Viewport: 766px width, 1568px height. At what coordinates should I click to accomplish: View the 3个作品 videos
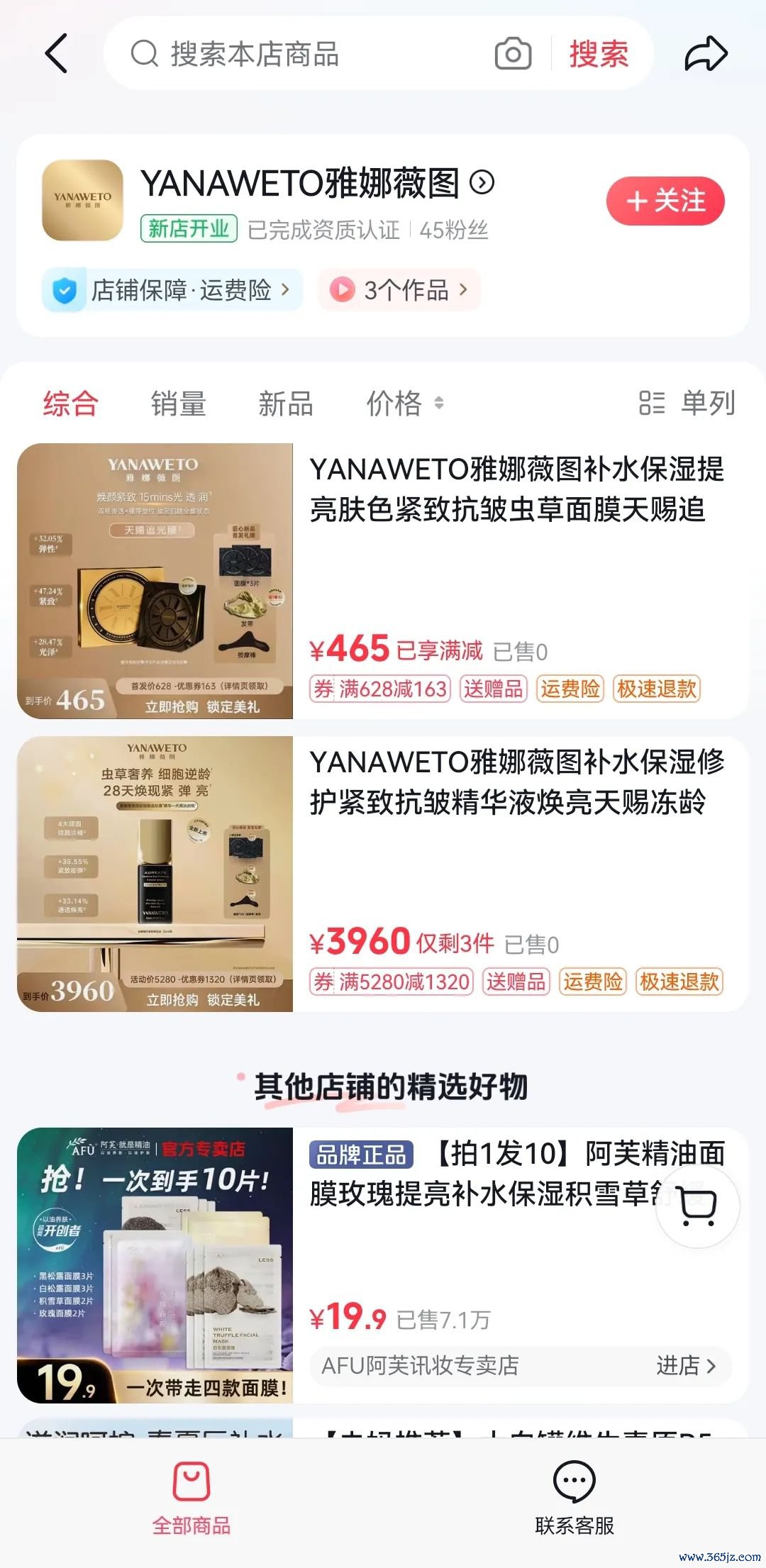tap(401, 289)
